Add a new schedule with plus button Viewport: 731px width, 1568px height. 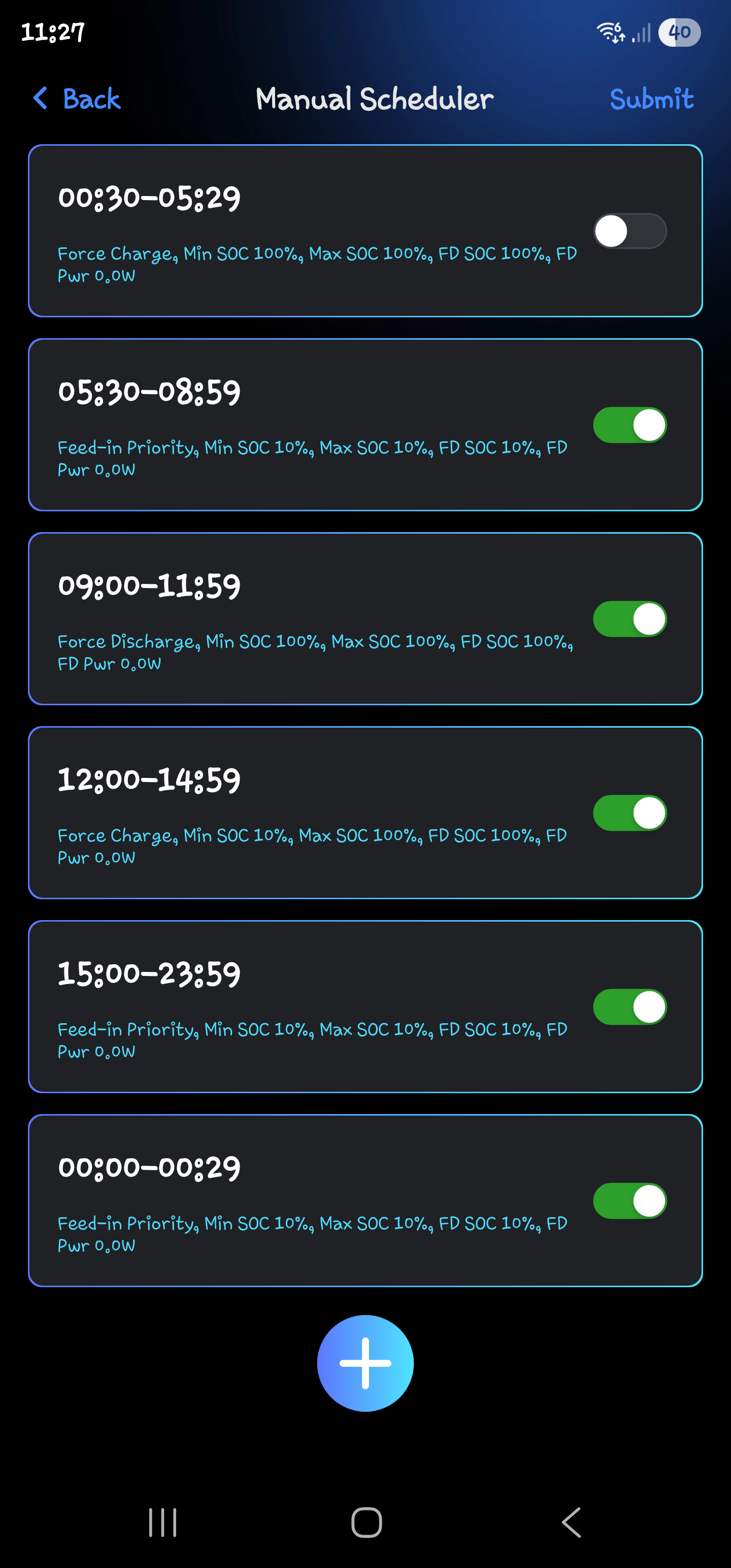click(365, 1363)
